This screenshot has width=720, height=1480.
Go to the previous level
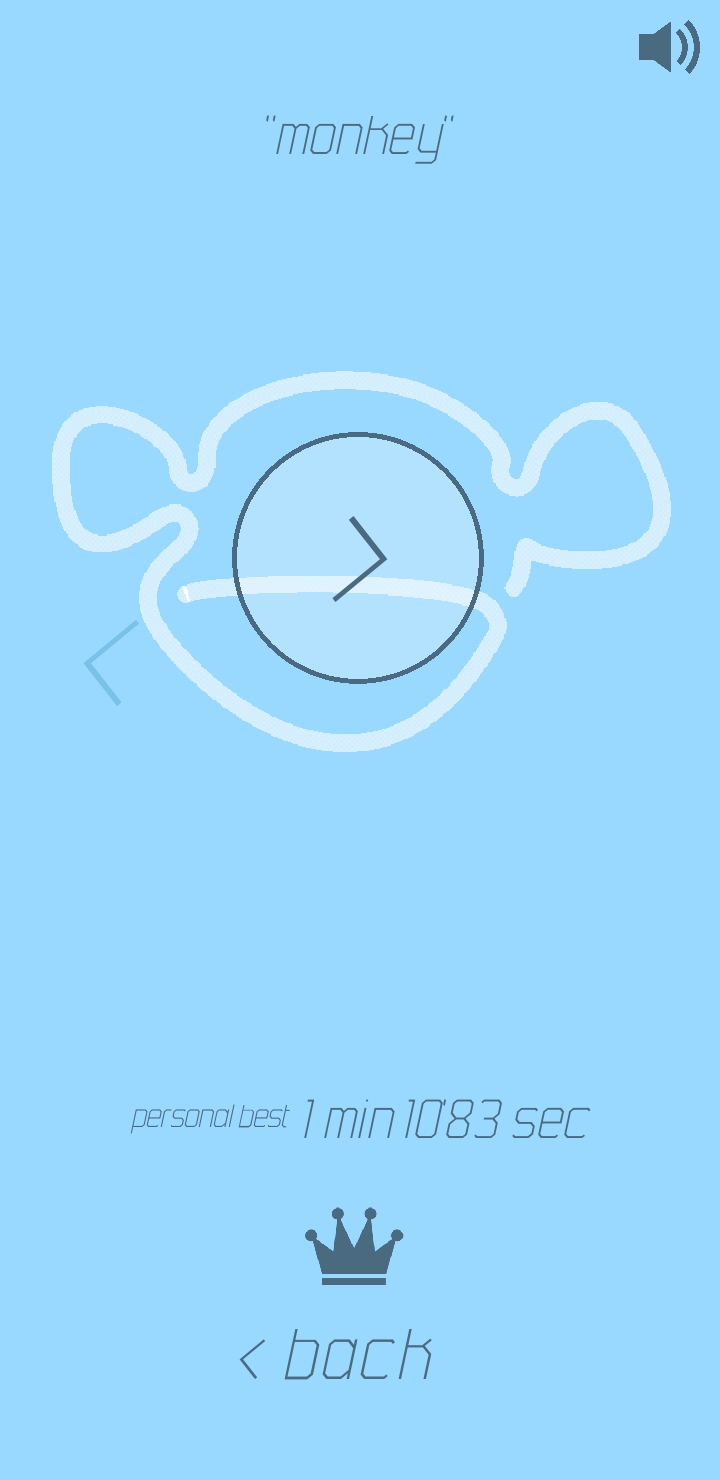(x=110, y=662)
